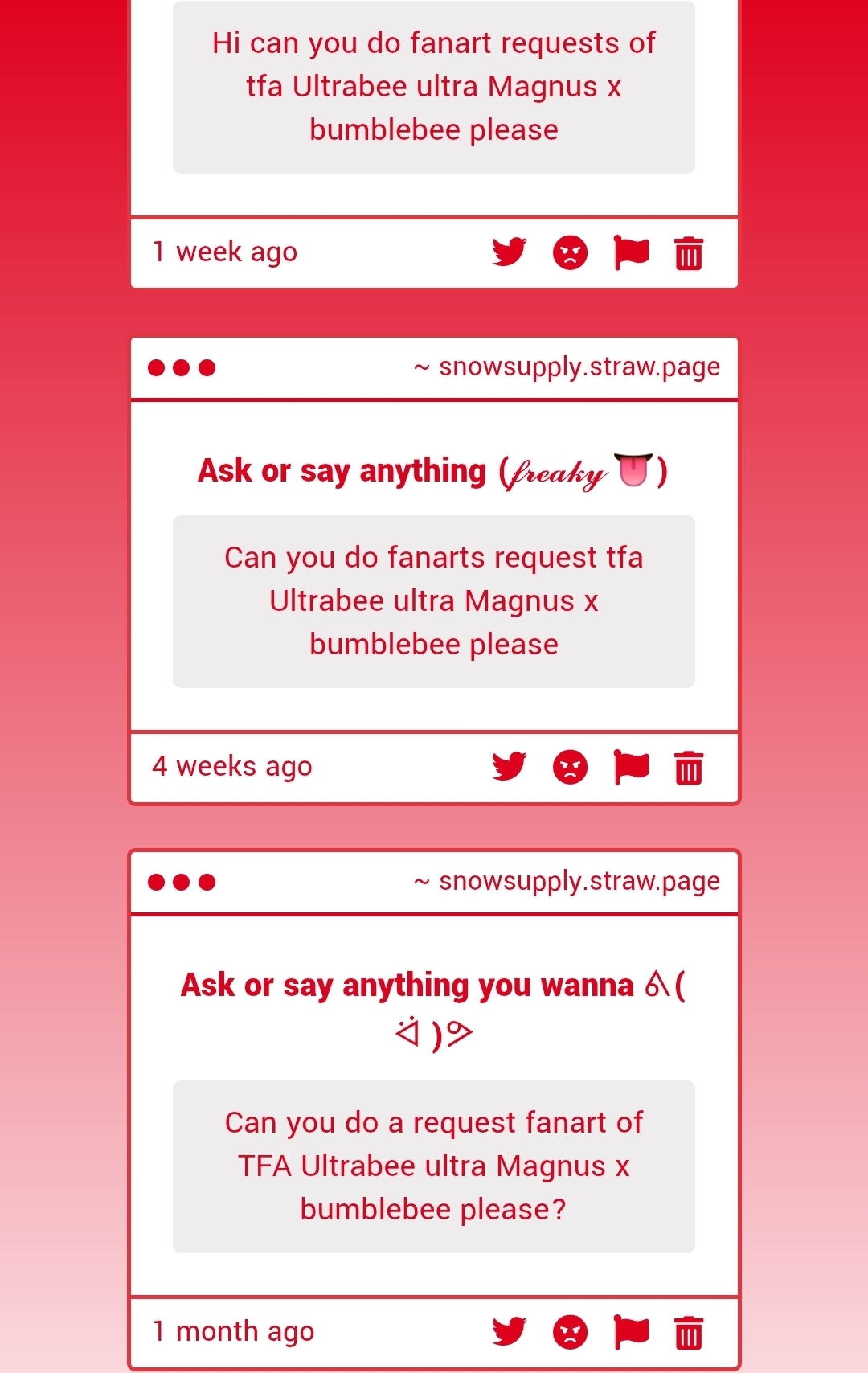
Task: Trash the 4 weeks ago message
Action: point(689,768)
